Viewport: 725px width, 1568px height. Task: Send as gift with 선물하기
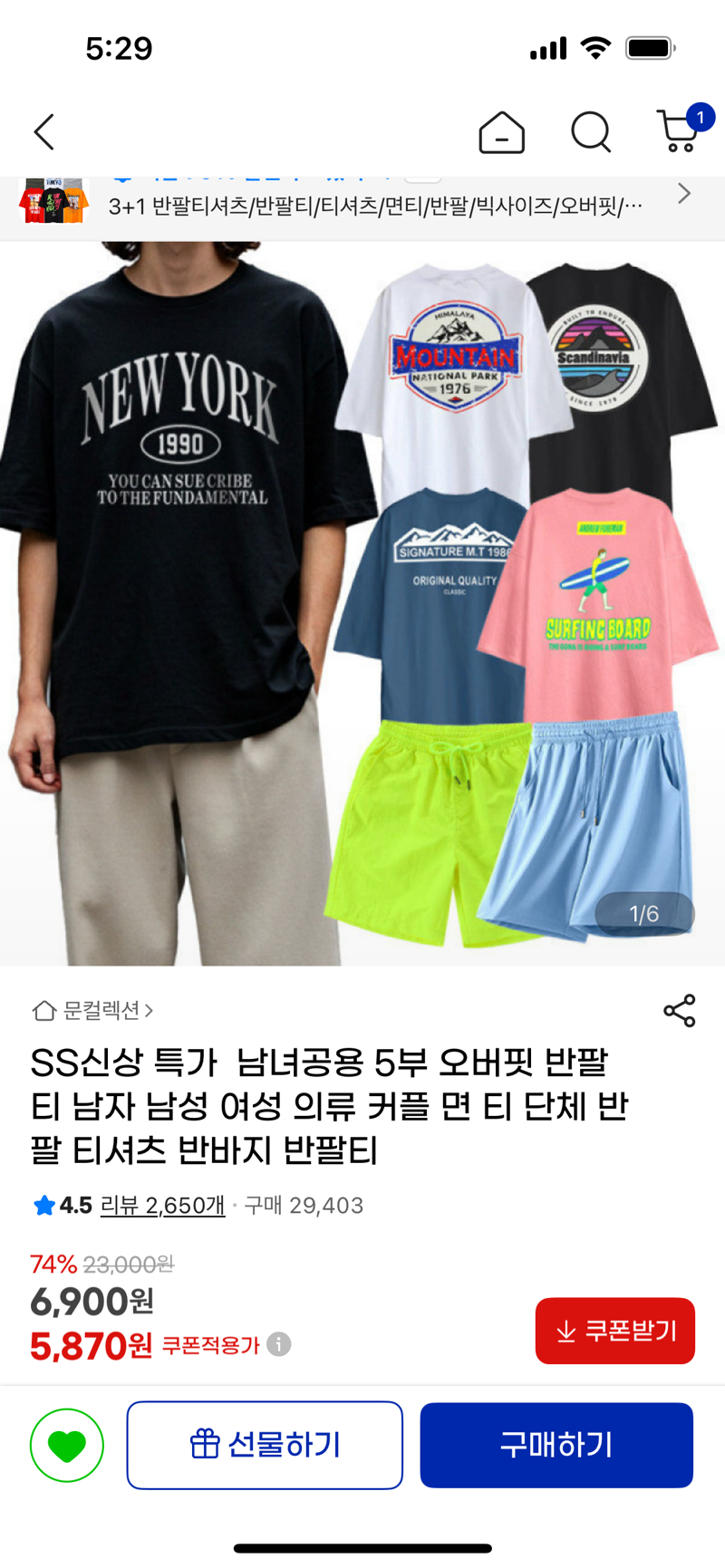tap(265, 1445)
